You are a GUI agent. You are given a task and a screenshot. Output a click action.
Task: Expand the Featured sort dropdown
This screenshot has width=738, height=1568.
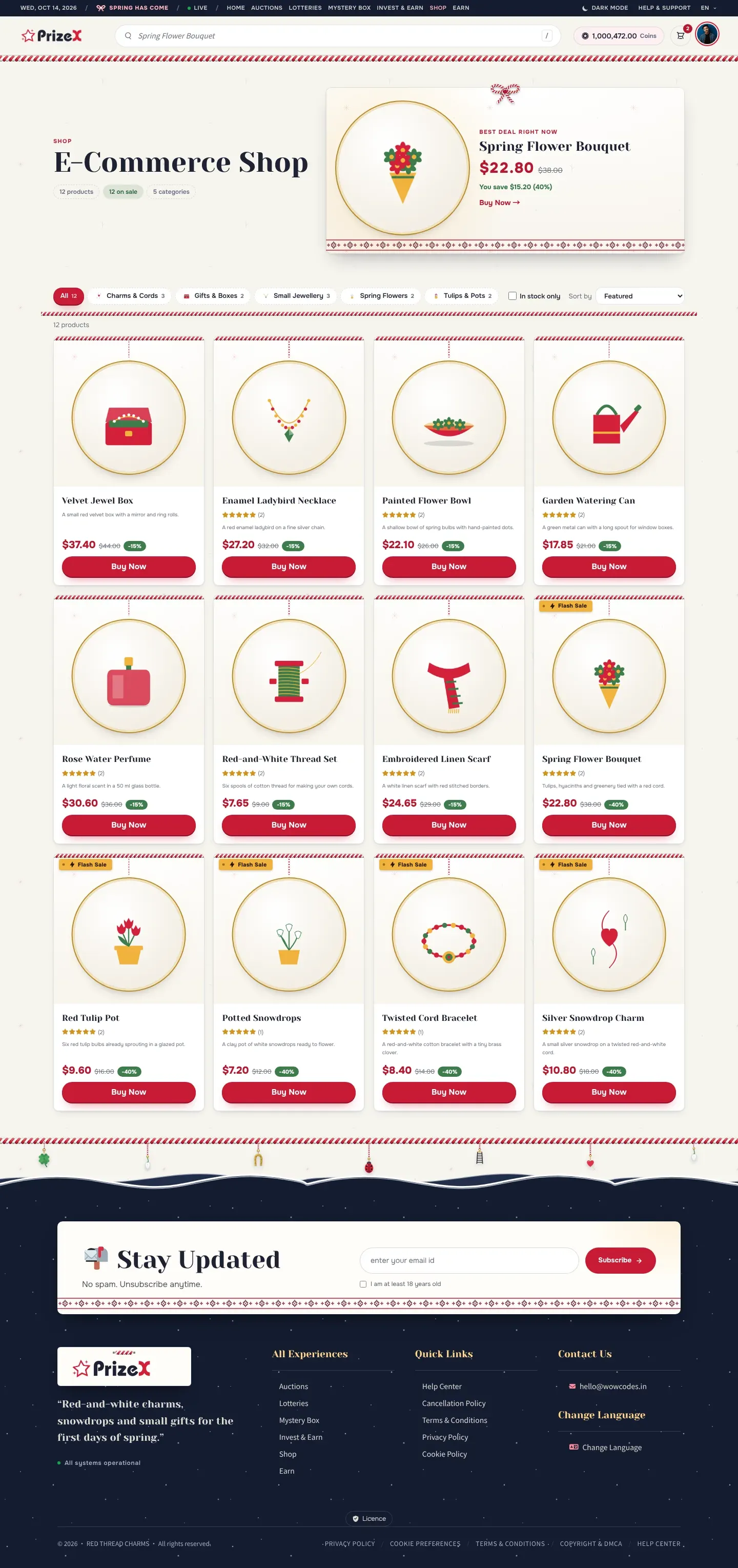pos(640,296)
